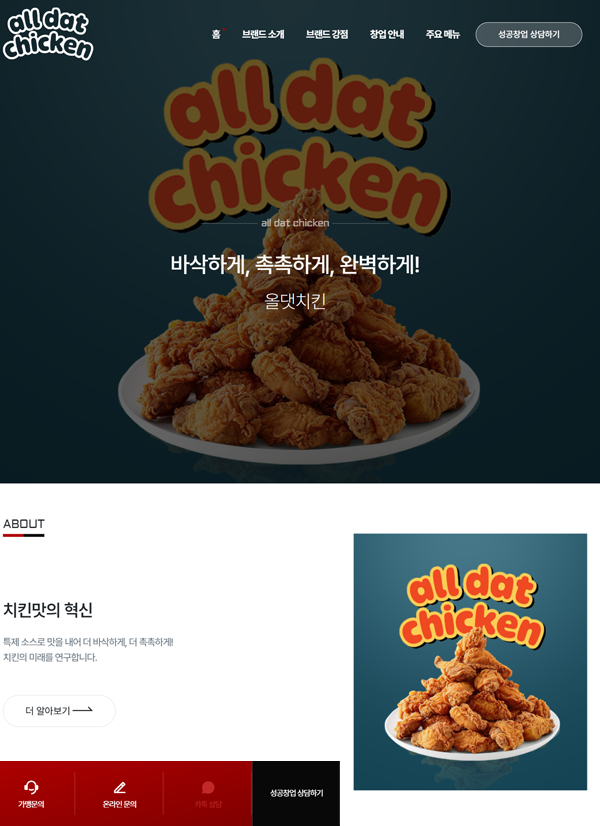Tap the all dat chicken header logo

[x=47, y=35]
